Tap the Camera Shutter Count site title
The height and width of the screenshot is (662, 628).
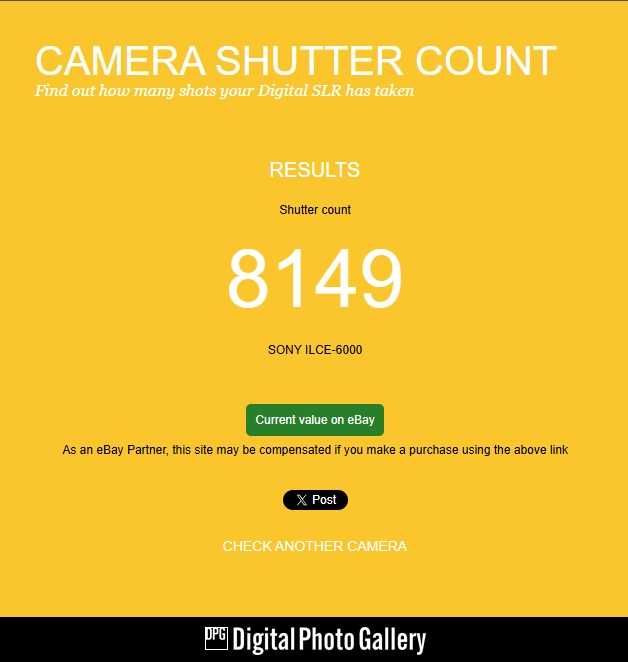coord(295,61)
